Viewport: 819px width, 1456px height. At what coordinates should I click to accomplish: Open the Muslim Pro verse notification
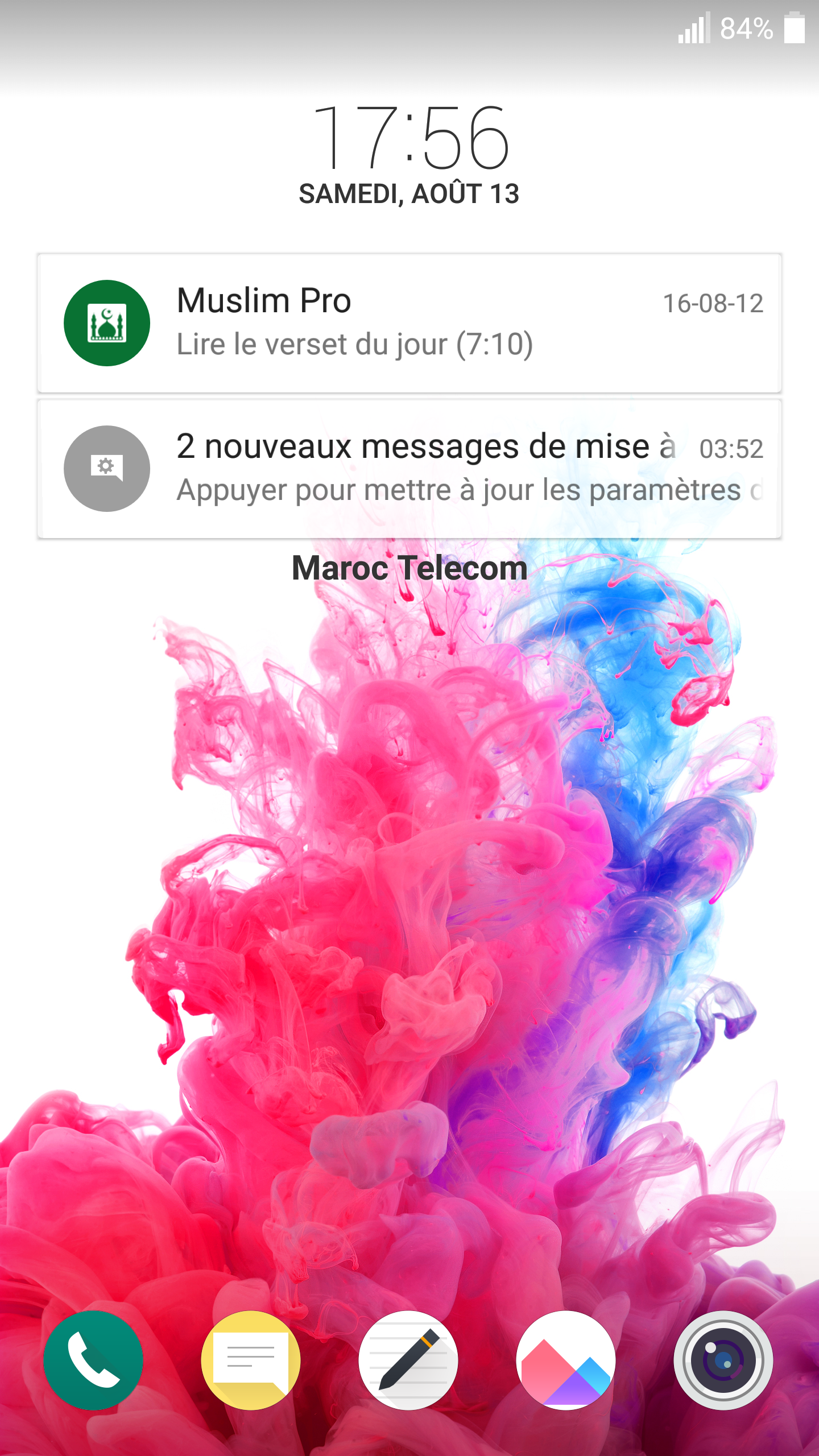click(409, 323)
